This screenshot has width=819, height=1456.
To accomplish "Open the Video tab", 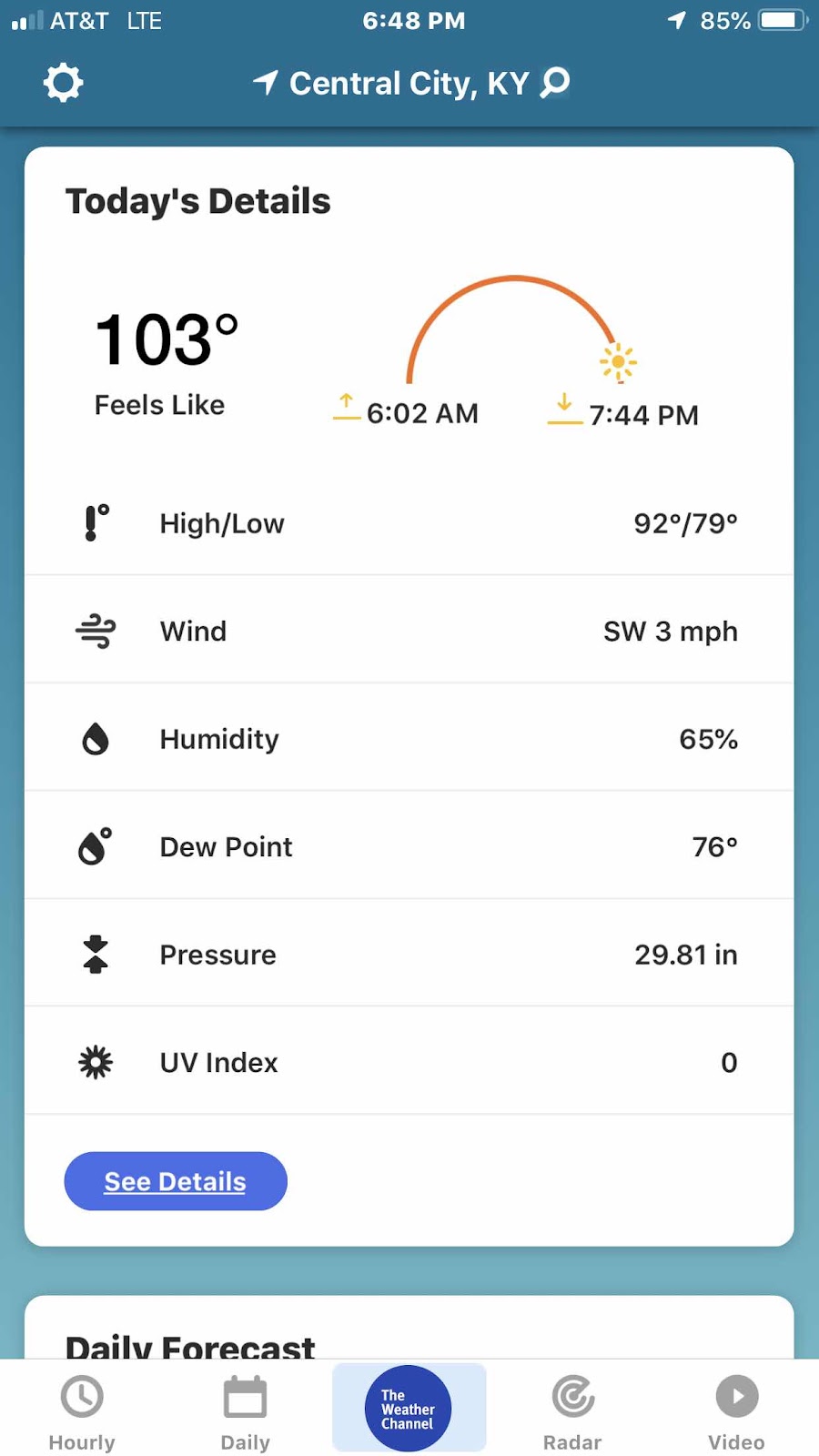I will click(x=736, y=1410).
